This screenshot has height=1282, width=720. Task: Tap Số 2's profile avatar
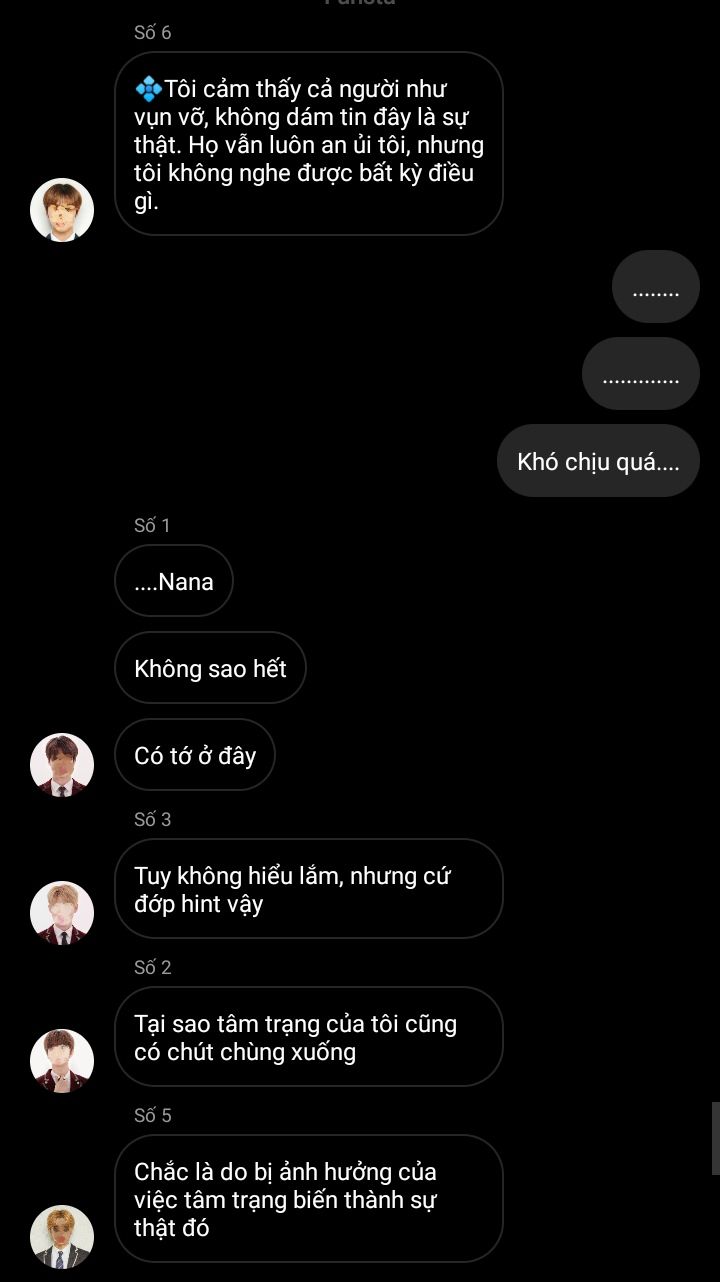tap(62, 1061)
